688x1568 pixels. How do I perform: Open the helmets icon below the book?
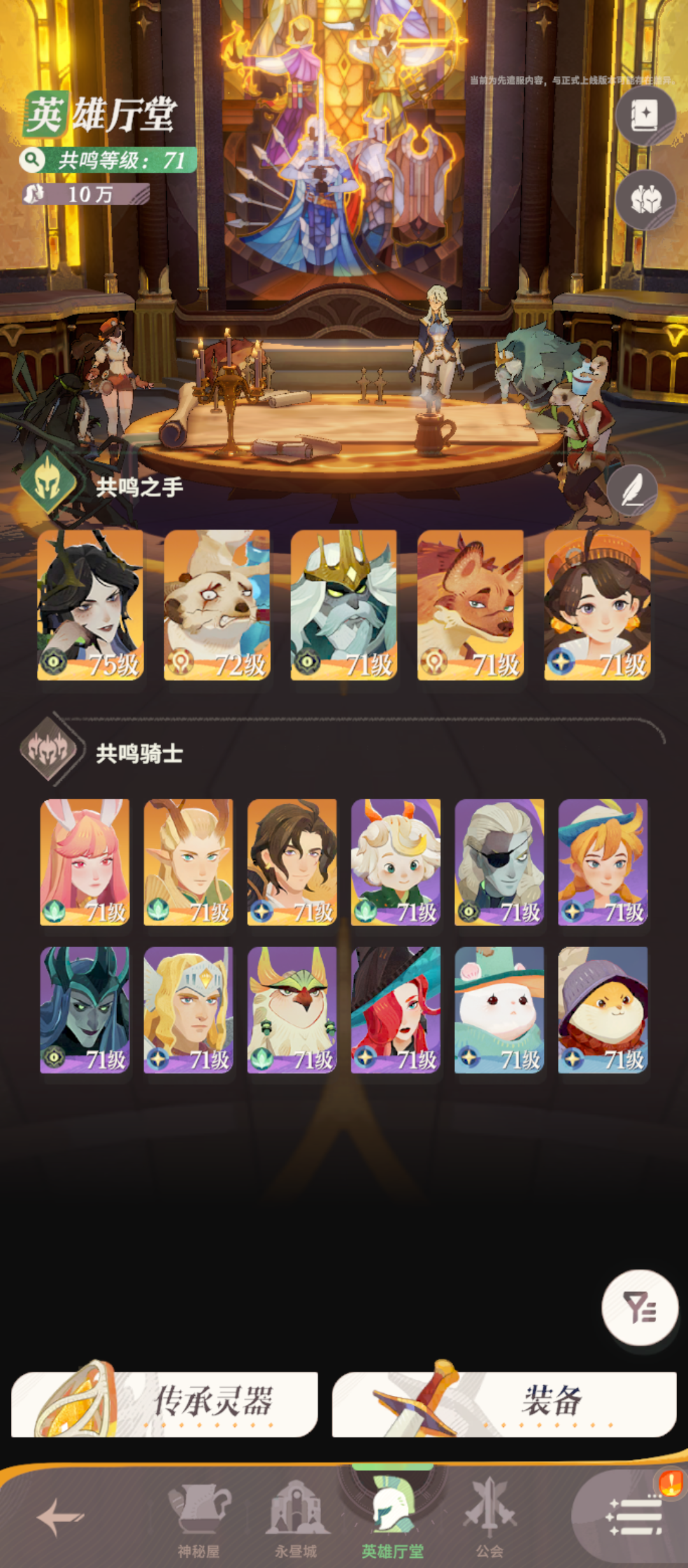click(x=645, y=200)
